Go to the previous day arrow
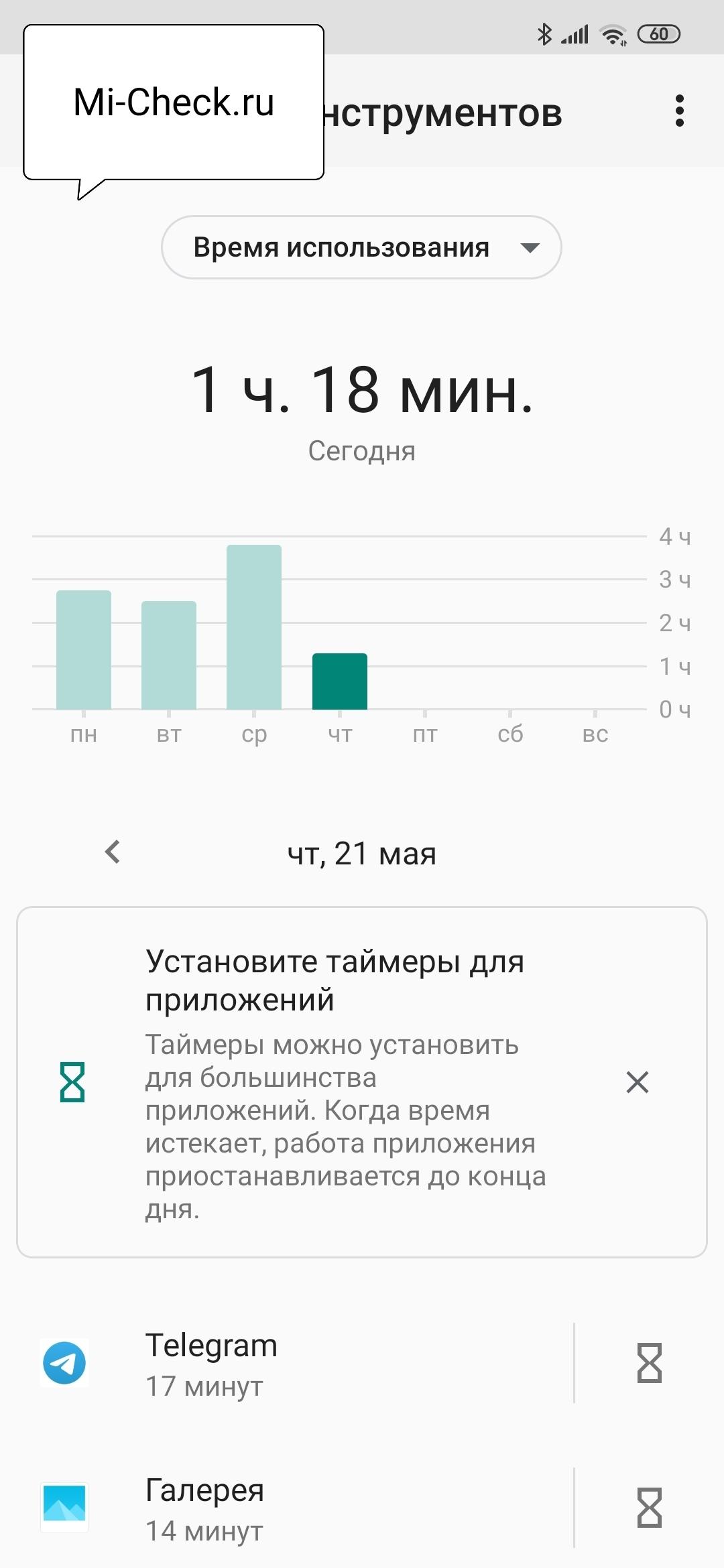 [x=113, y=852]
